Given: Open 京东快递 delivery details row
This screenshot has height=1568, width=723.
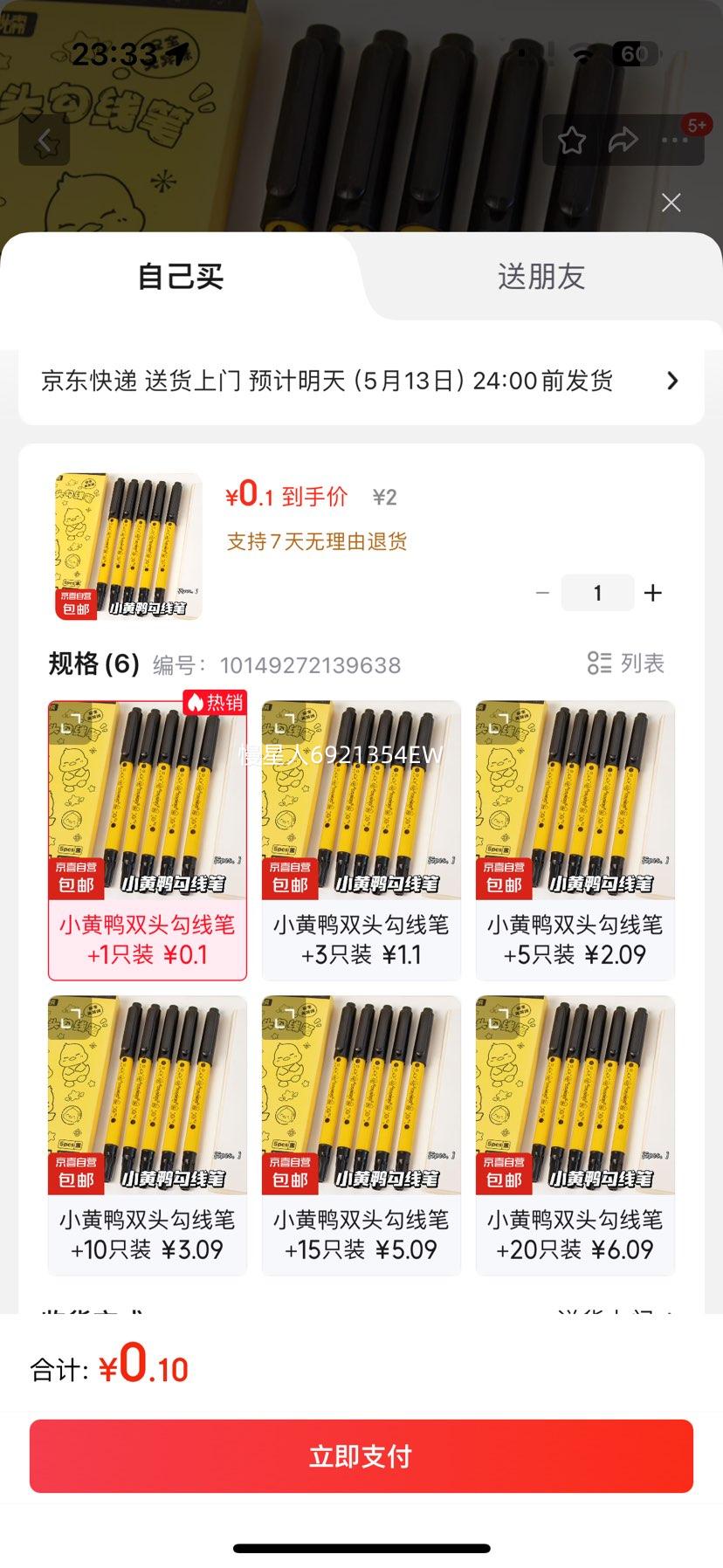Looking at the screenshot, I should coord(361,382).
